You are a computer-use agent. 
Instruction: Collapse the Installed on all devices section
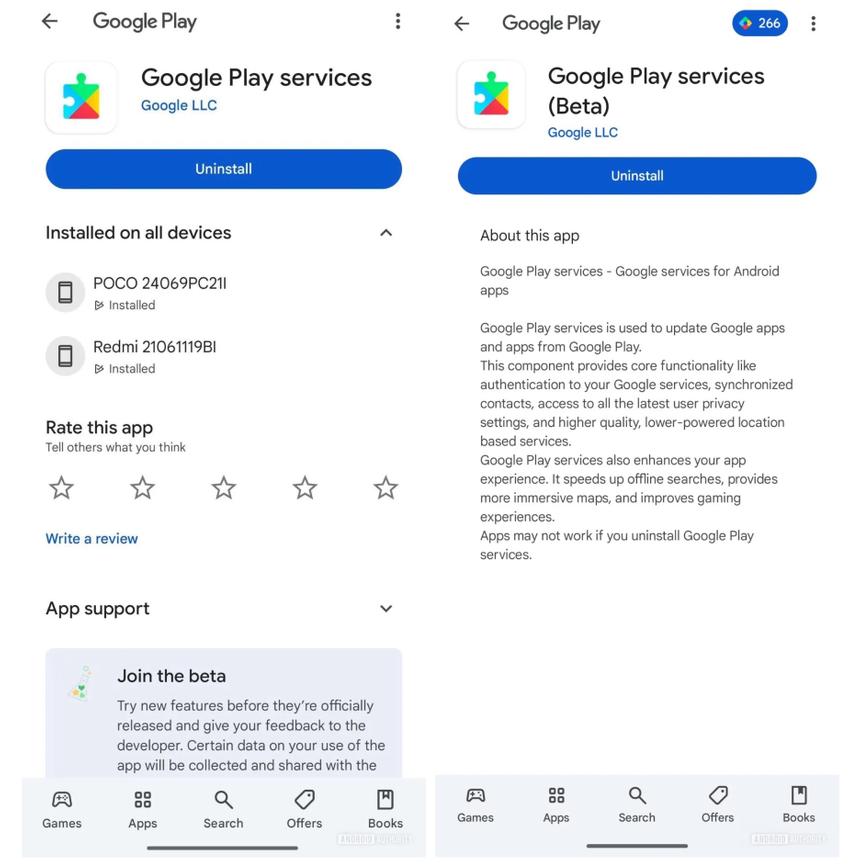(386, 232)
